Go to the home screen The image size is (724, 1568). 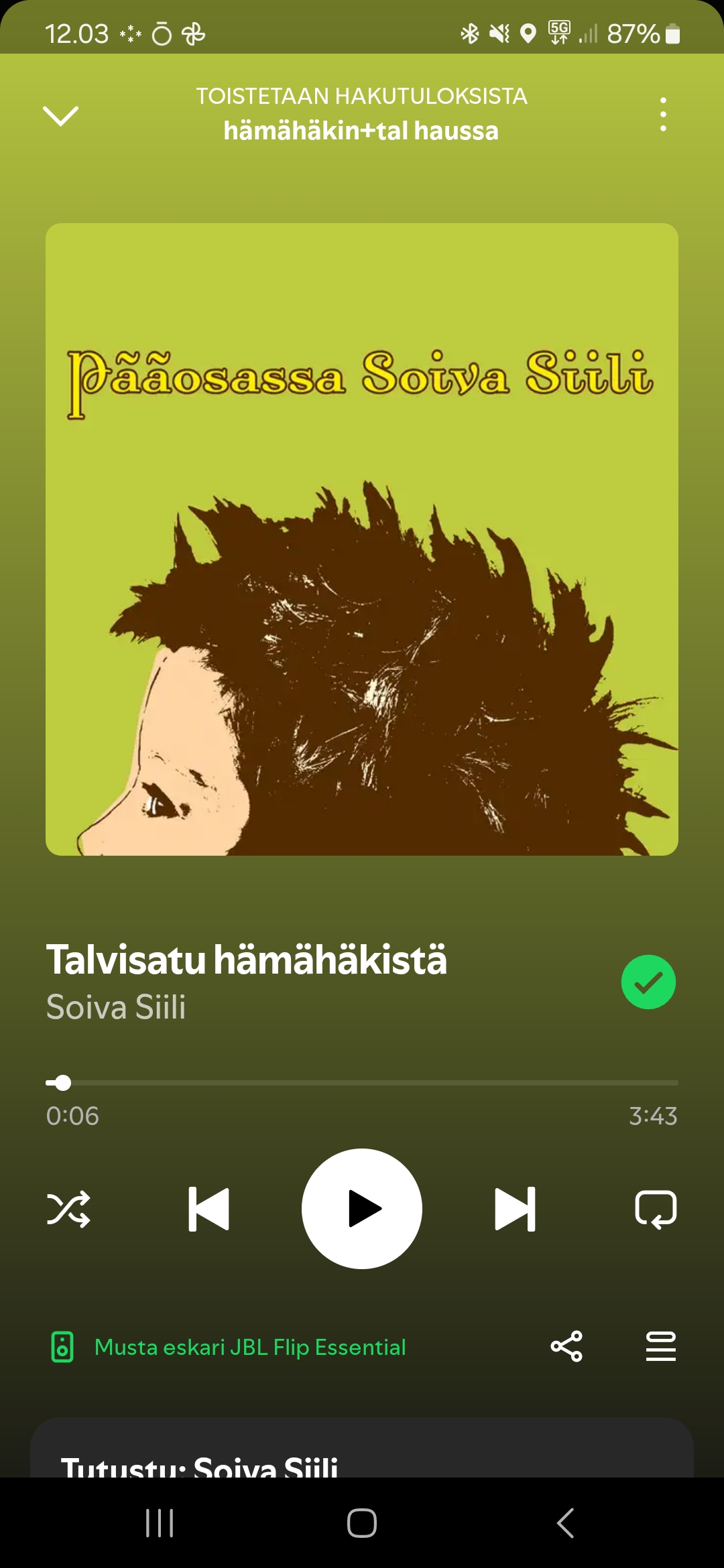362,1523
